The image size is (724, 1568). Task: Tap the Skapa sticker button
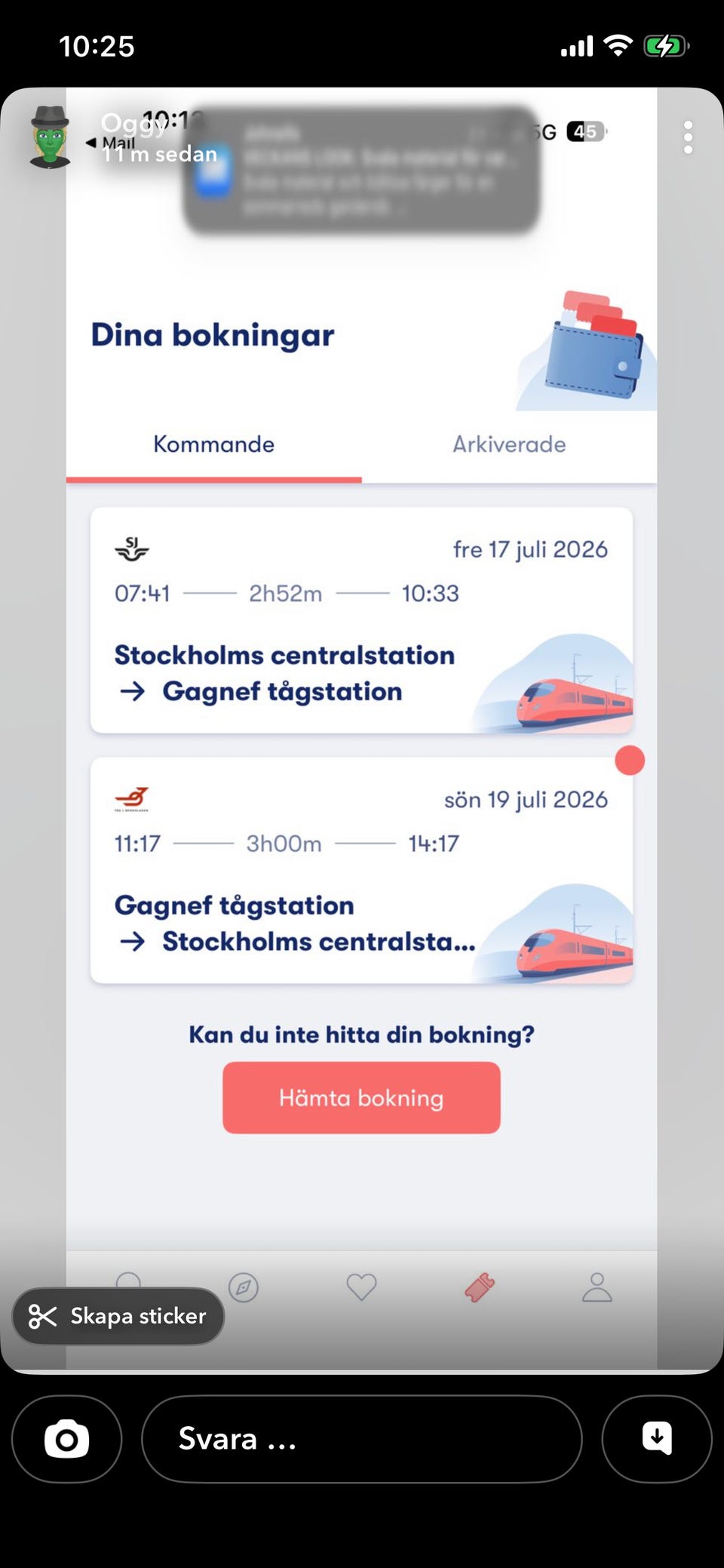tap(118, 1316)
